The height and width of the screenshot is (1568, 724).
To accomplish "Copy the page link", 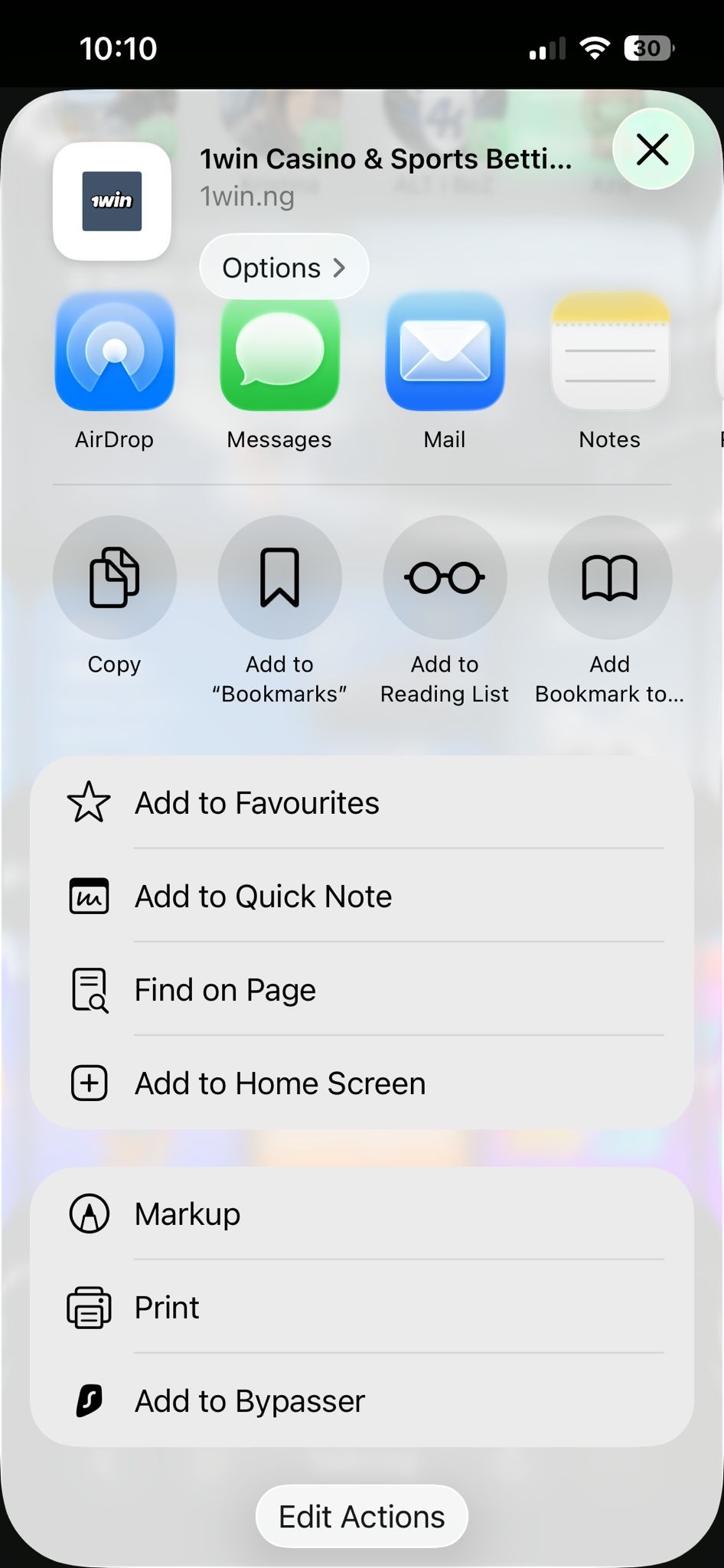I will pos(115,578).
